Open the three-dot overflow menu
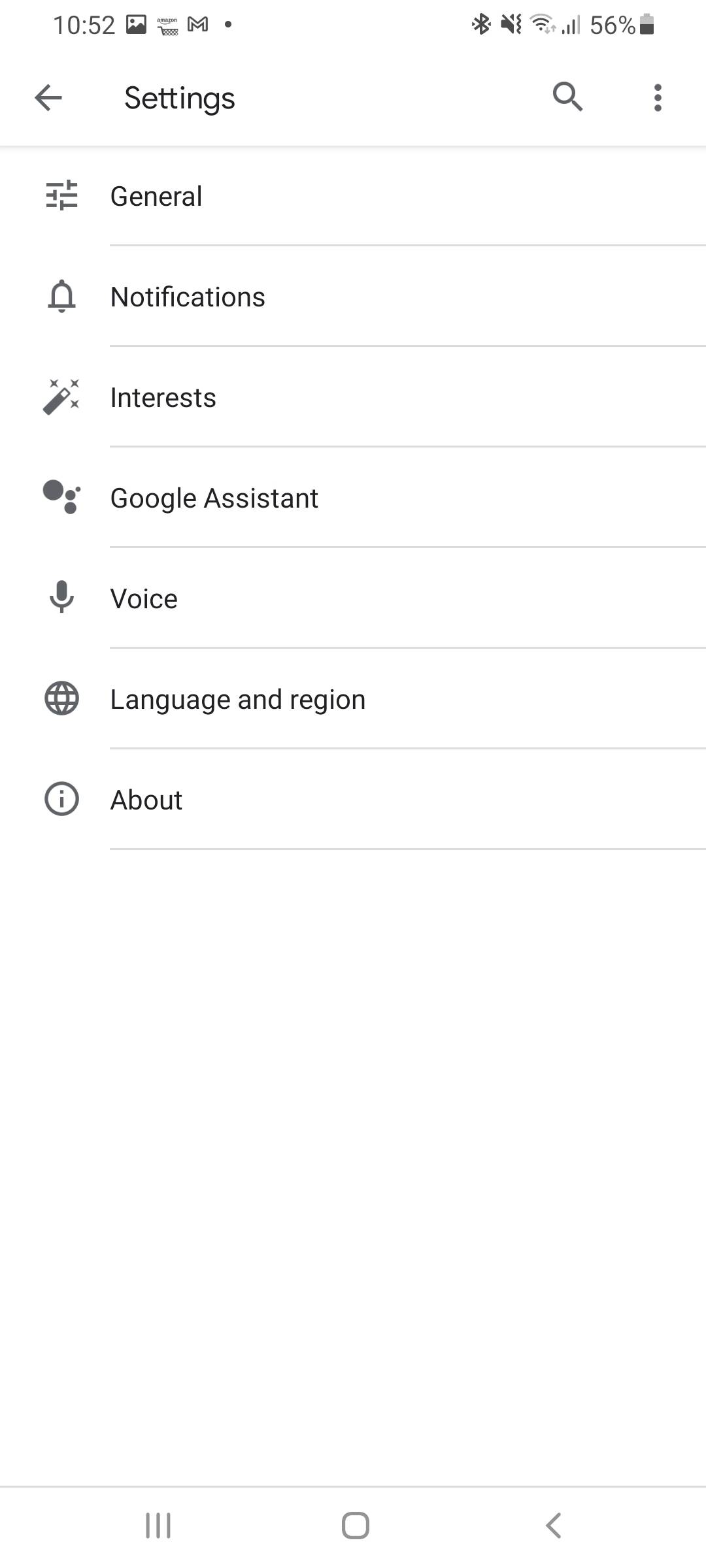This screenshot has height=1568, width=706. 658,98
